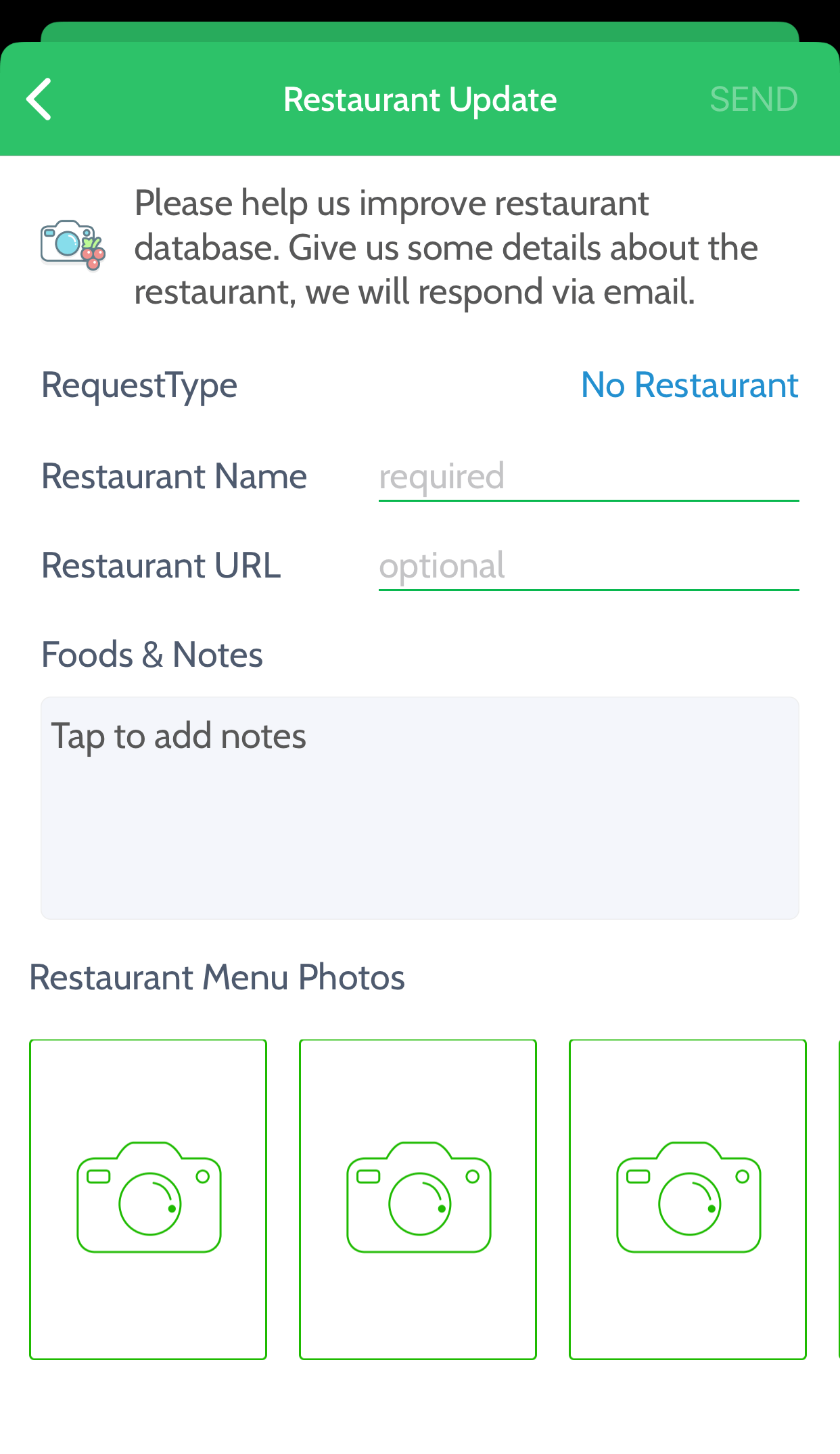Add the first restaurant menu photo
This screenshot has width=840, height=1454.
coord(148,1199)
